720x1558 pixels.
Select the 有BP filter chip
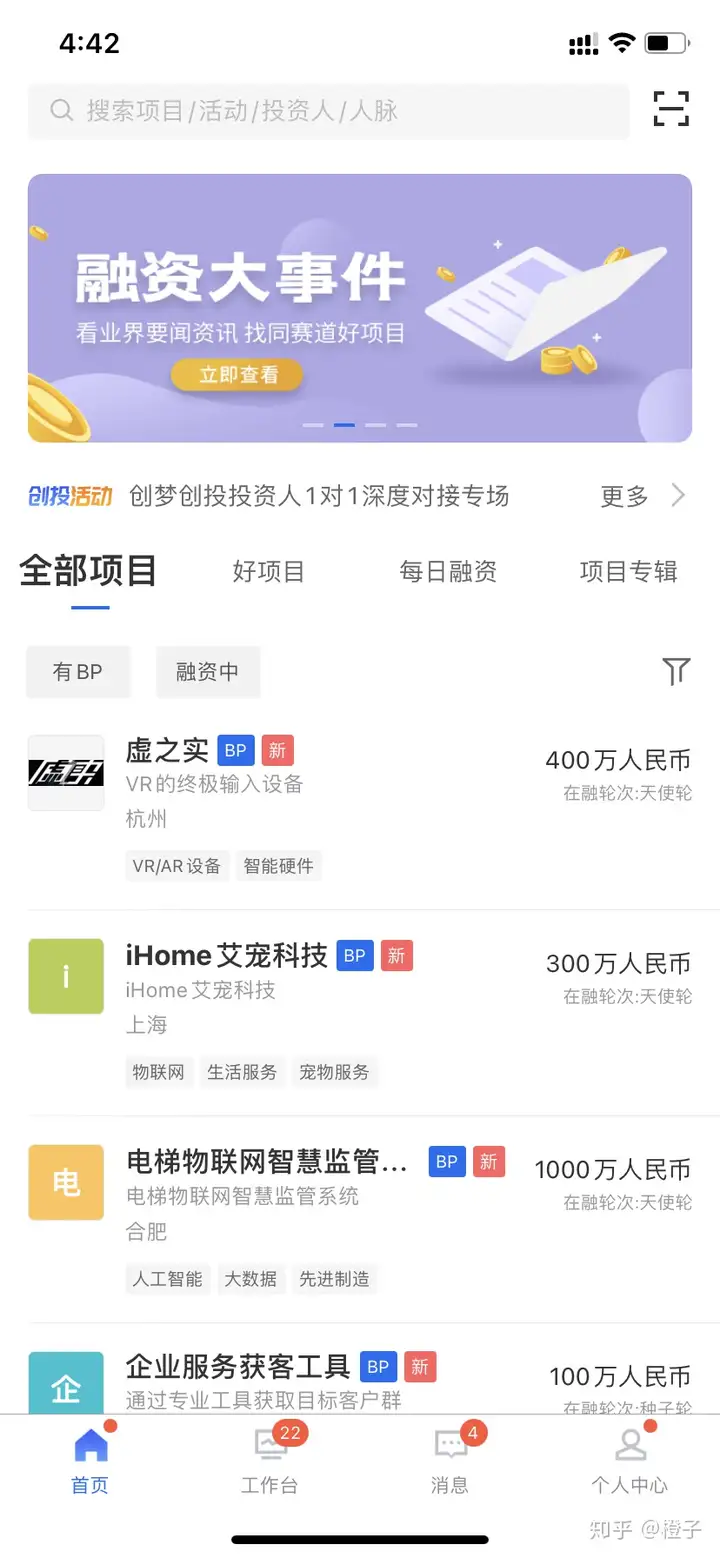pos(78,672)
